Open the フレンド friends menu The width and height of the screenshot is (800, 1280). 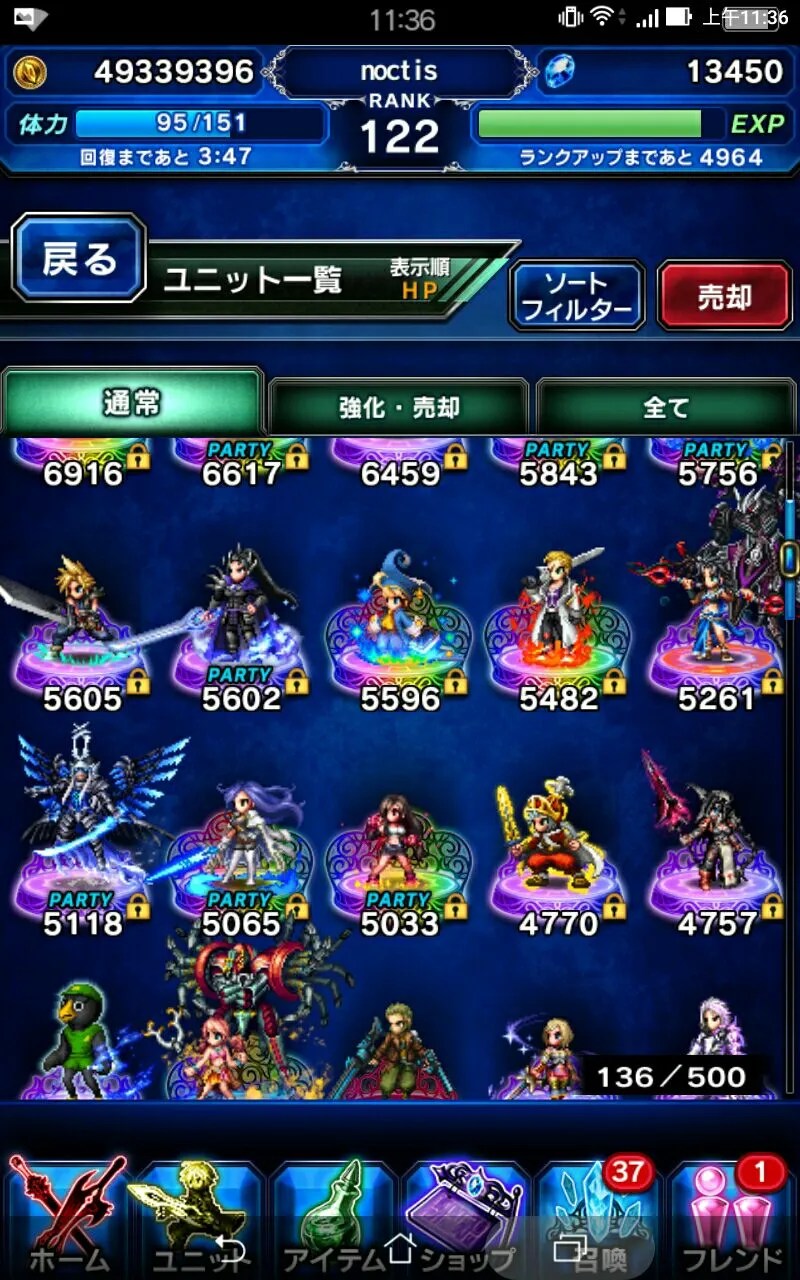(733, 1215)
